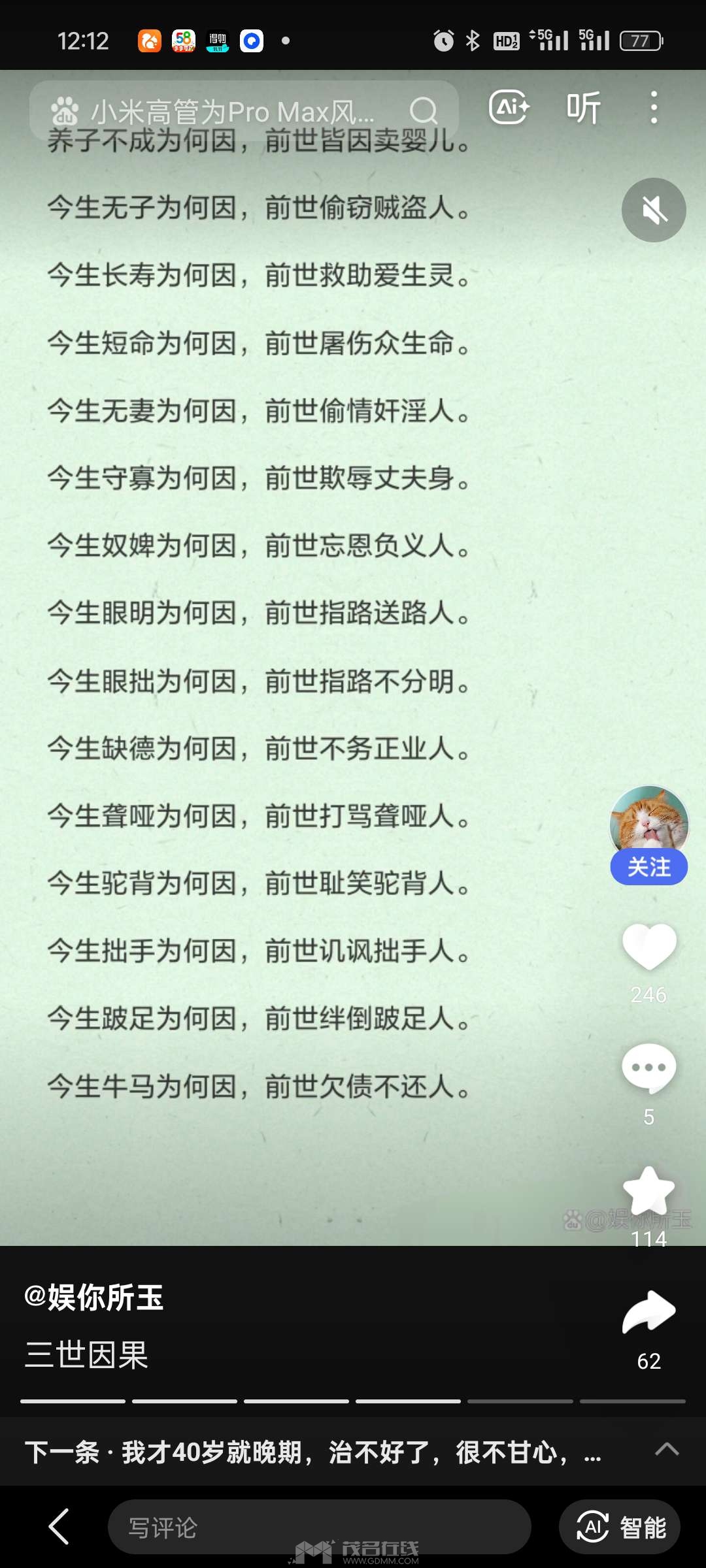Expand the next-up list chevron
The height and width of the screenshot is (1568, 706).
click(x=667, y=1449)
